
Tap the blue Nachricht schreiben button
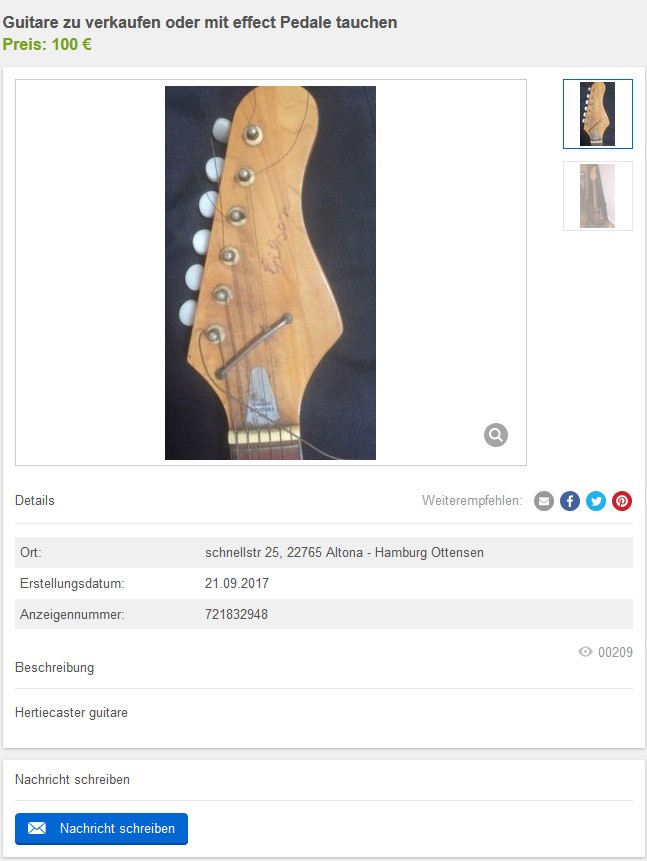tap(101, 828)
